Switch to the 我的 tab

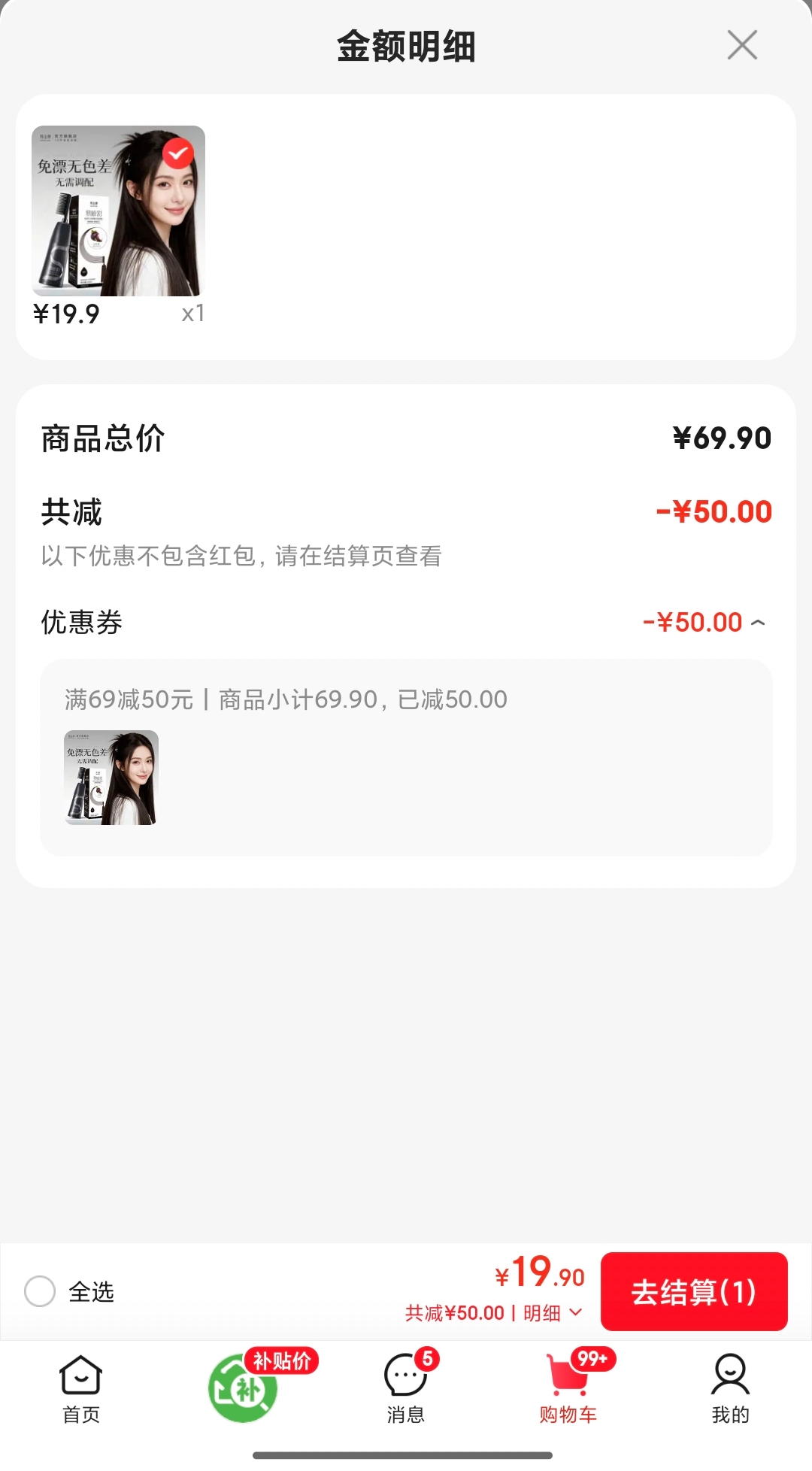730,1389
